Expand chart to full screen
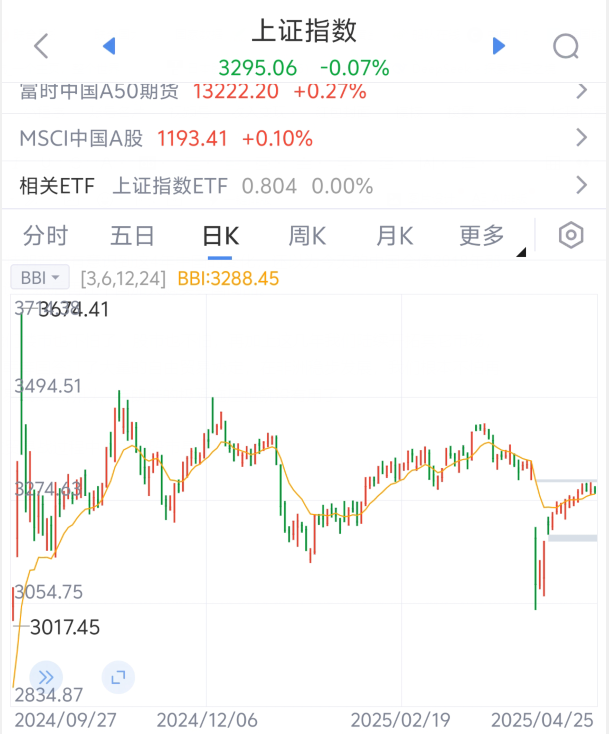 [x=118, y=676]
